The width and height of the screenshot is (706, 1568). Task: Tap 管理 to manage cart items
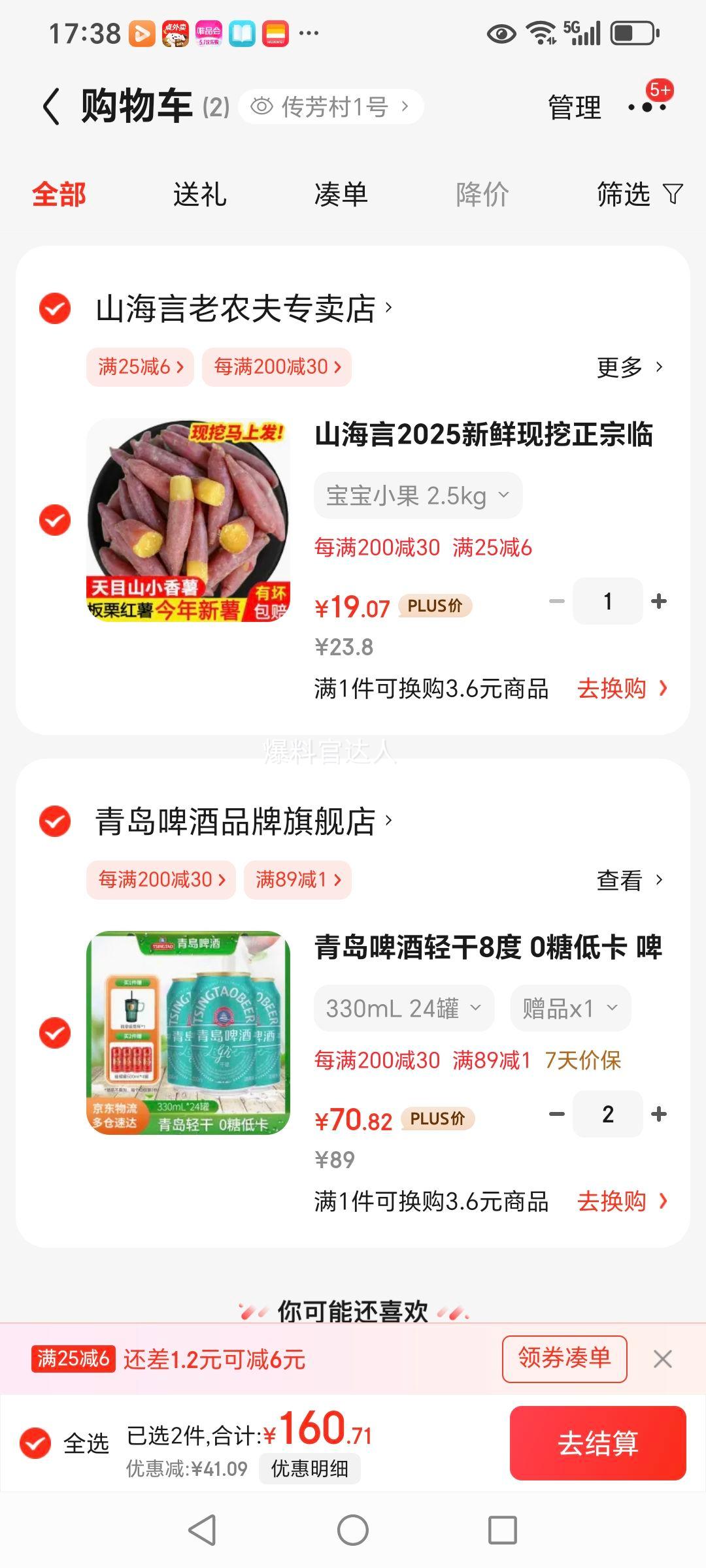tap(574, 107)
